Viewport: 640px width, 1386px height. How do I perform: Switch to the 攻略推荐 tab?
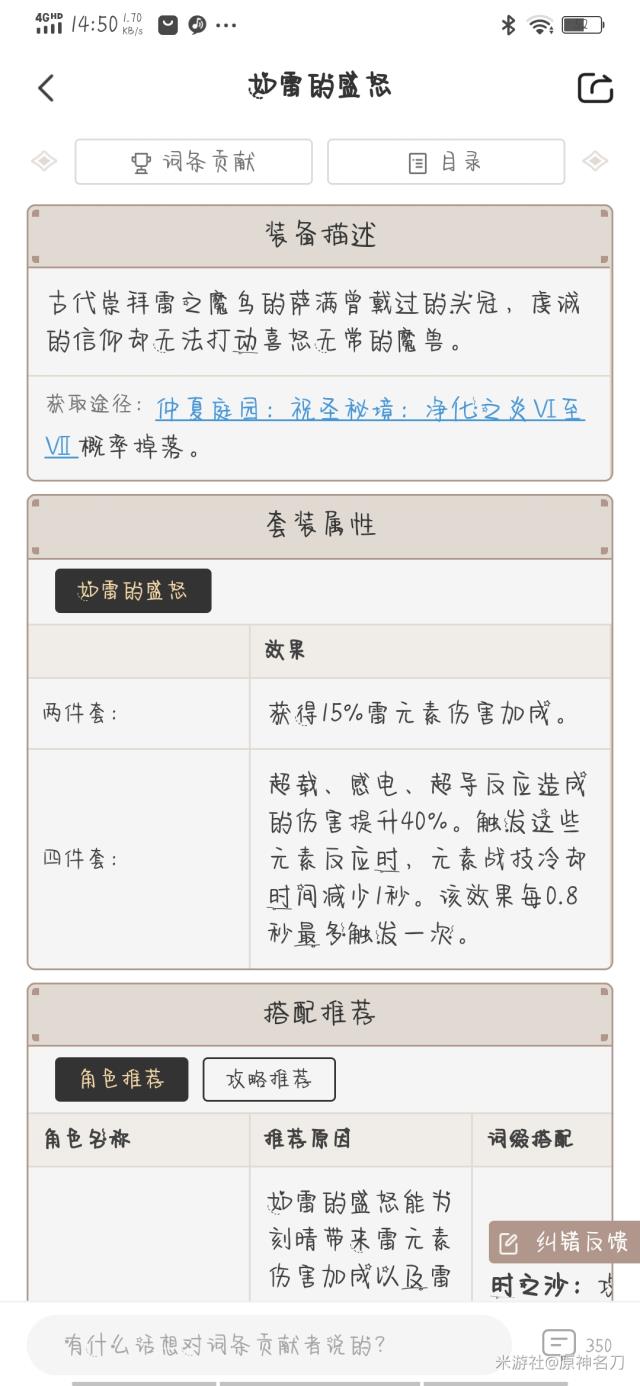(268, 1080)
